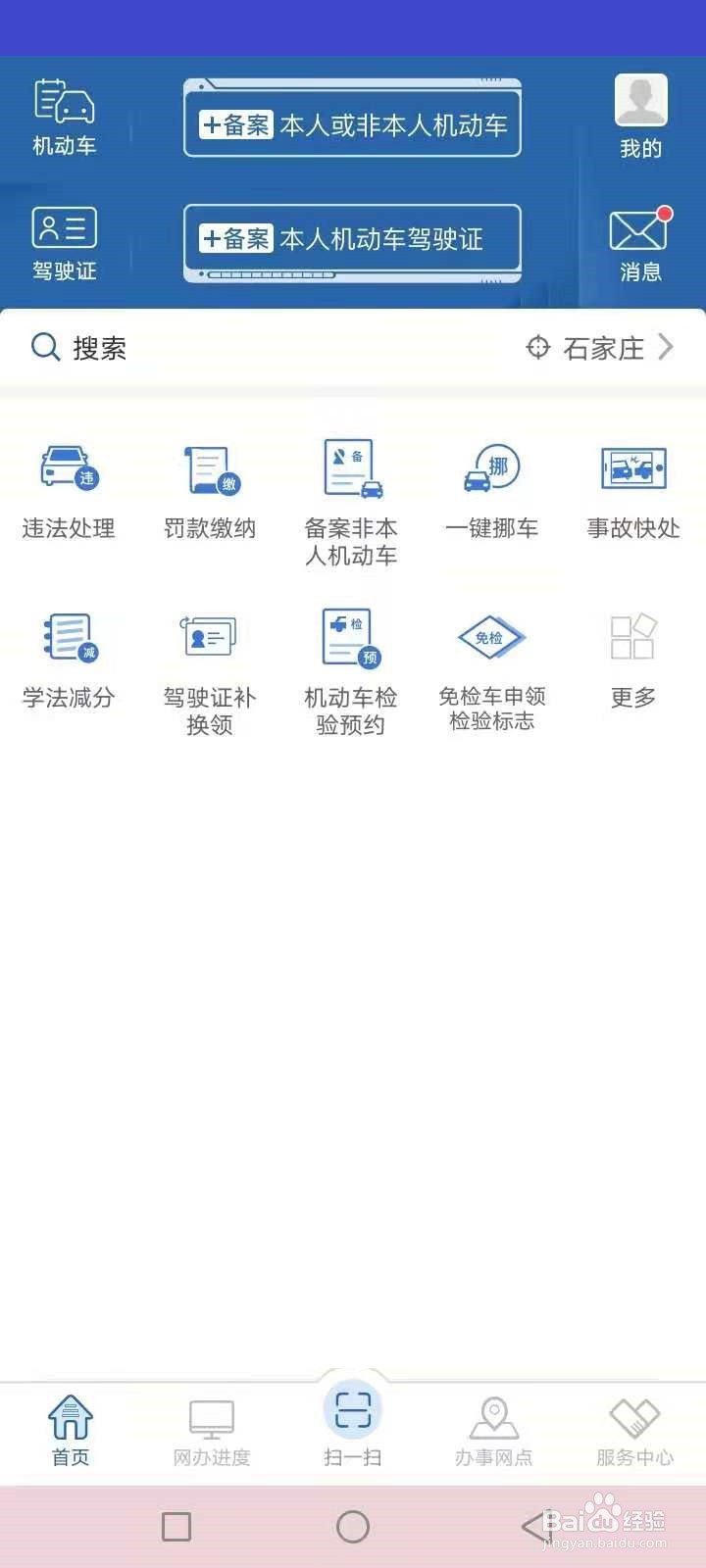
Task: Open the 机动车 section
Action: pos(65,118)
